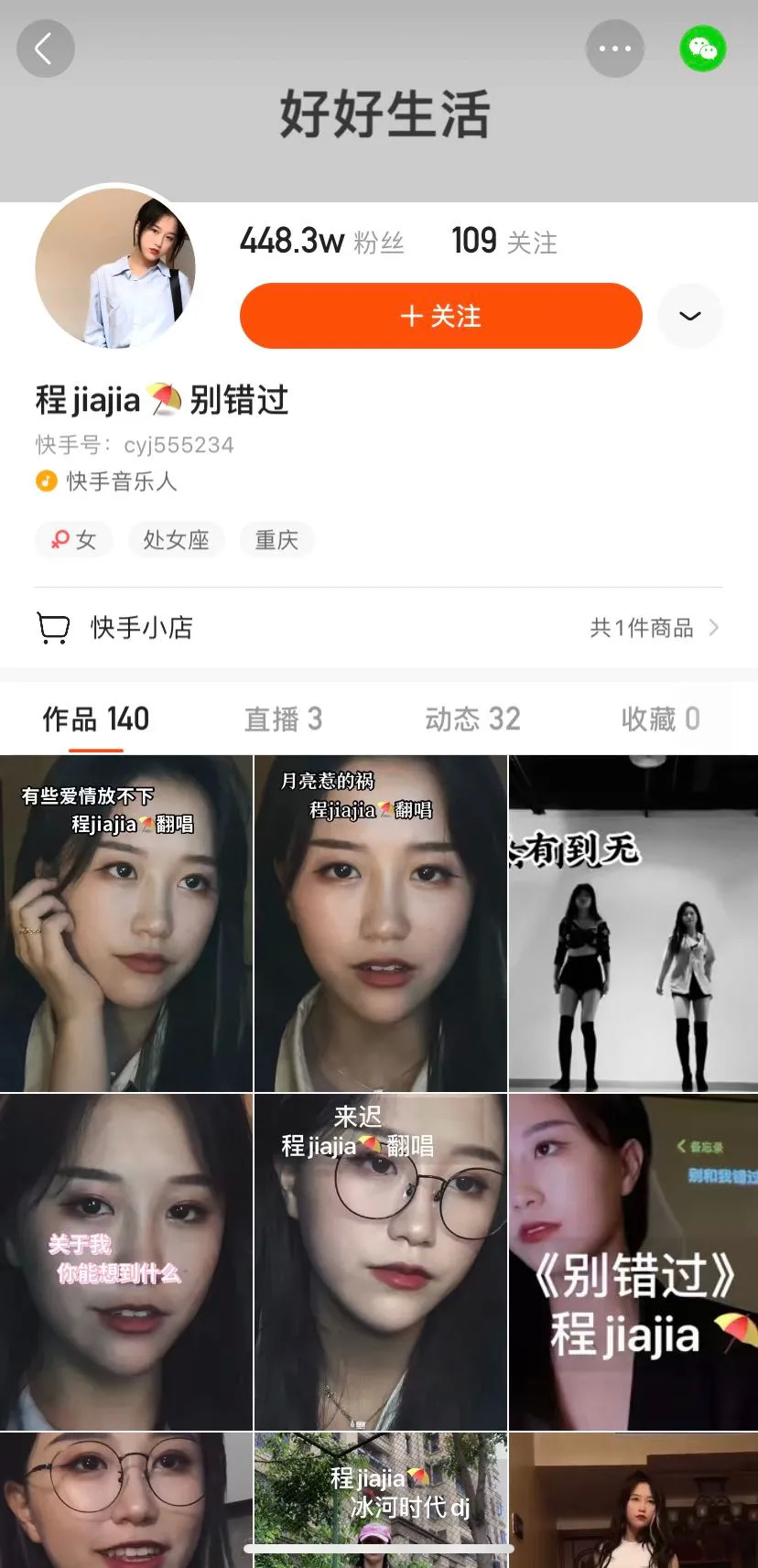
Task: Open the 关于我 你能想到什么 video
Action: pos(125,1263)
